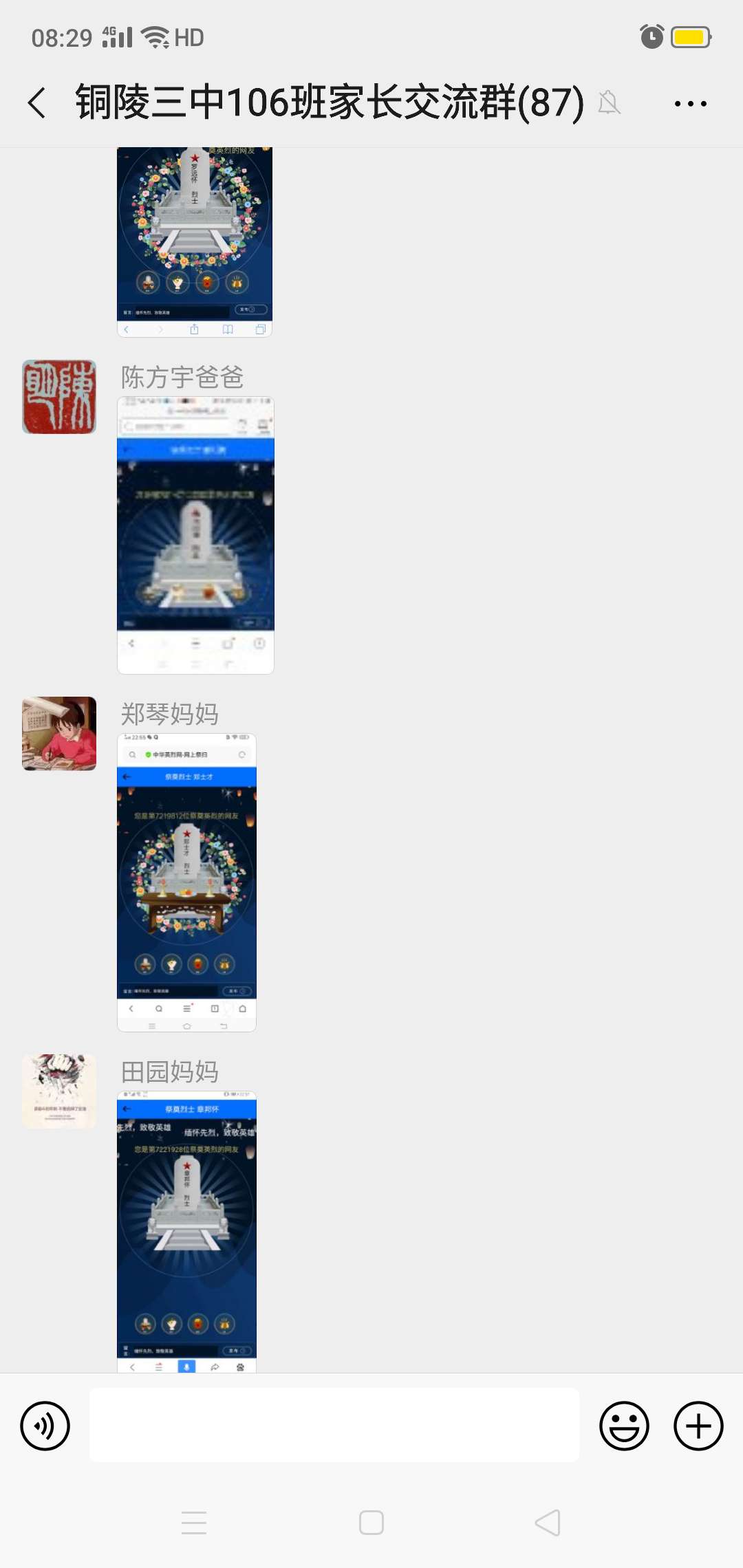This screenshot has width=743, height=1568.
Task: Focus the message text field
Action: (334, 1424)
